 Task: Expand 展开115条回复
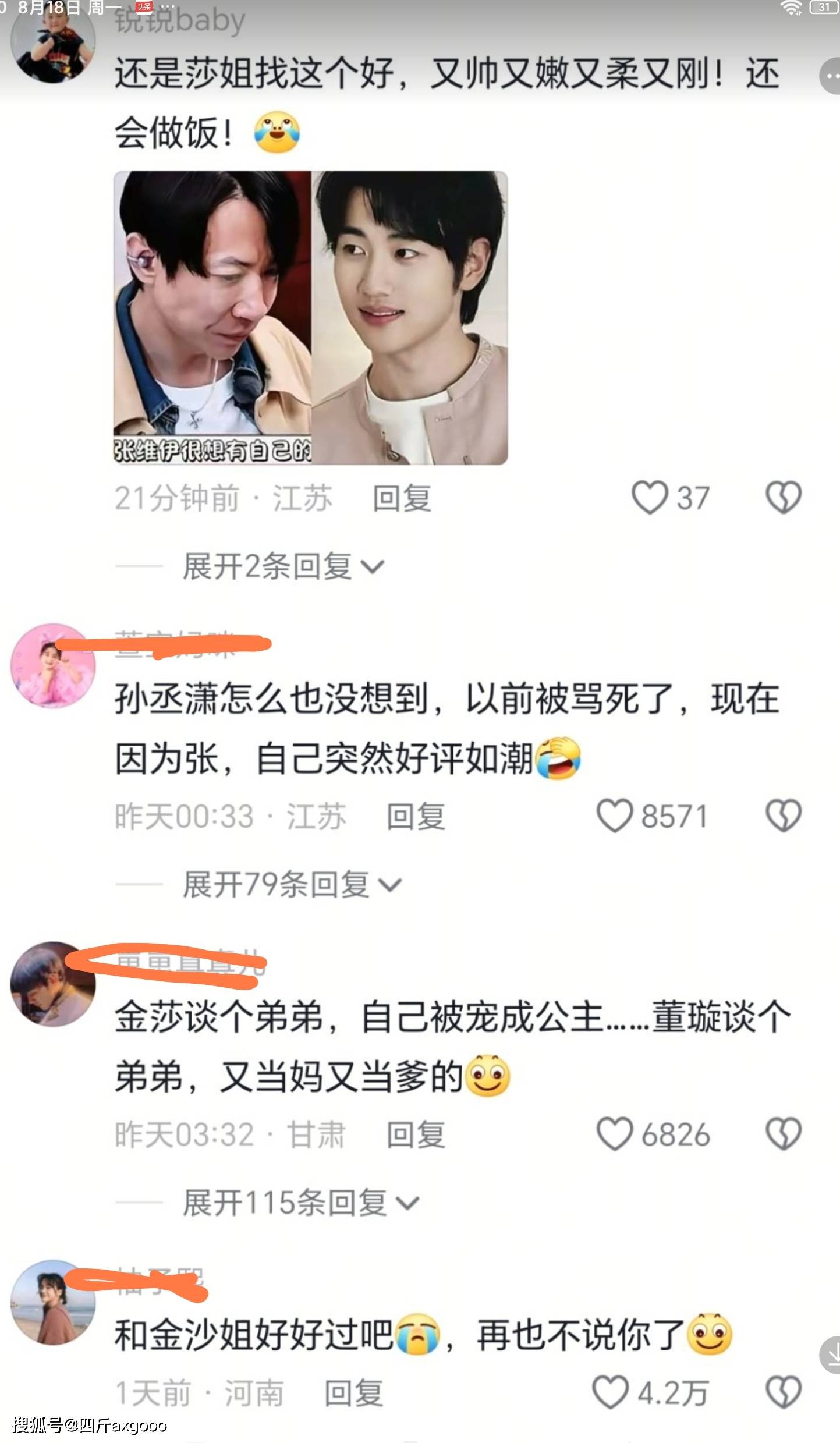click(301, 1203)
